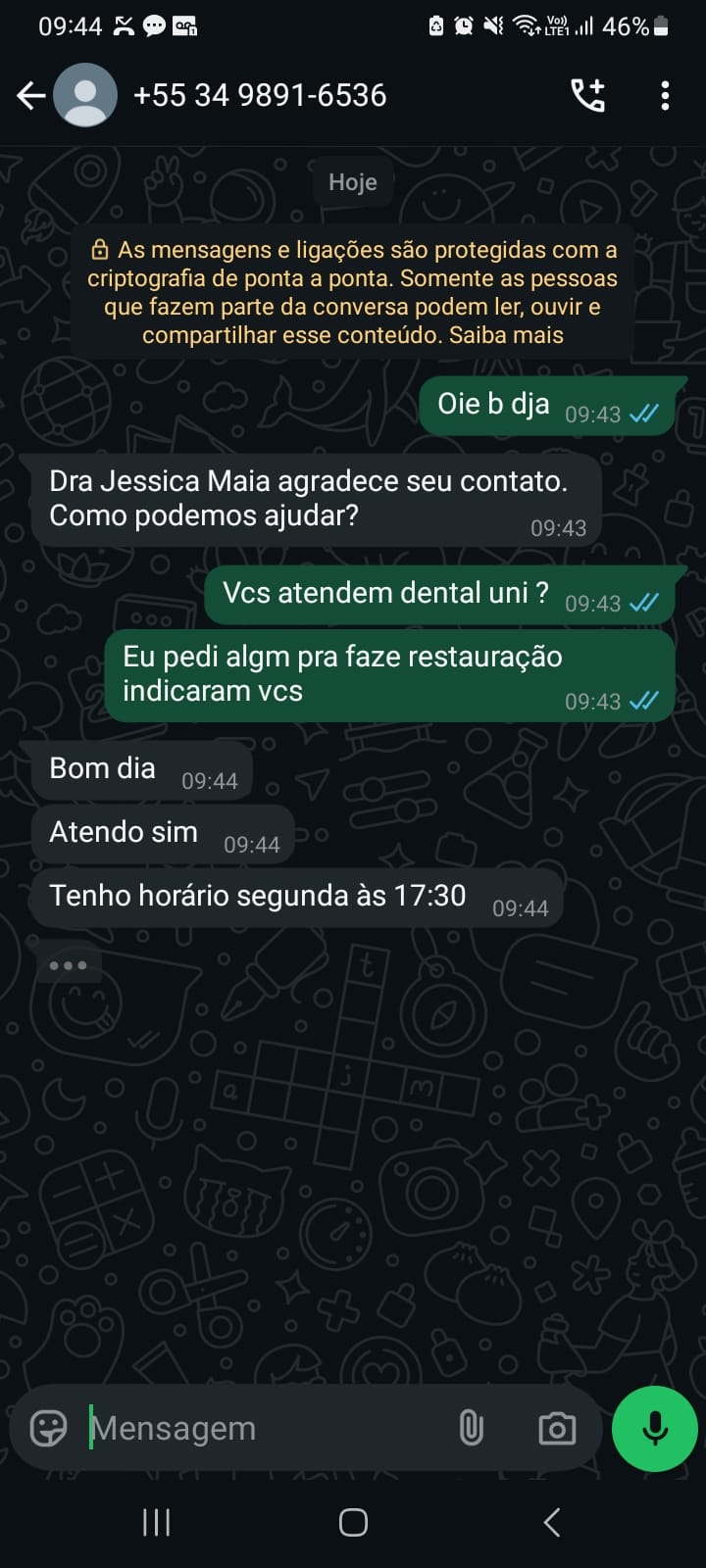Open the emoji and sticker picker
This screenshot has height=1568, width=706.
(x=48, y=1428)
